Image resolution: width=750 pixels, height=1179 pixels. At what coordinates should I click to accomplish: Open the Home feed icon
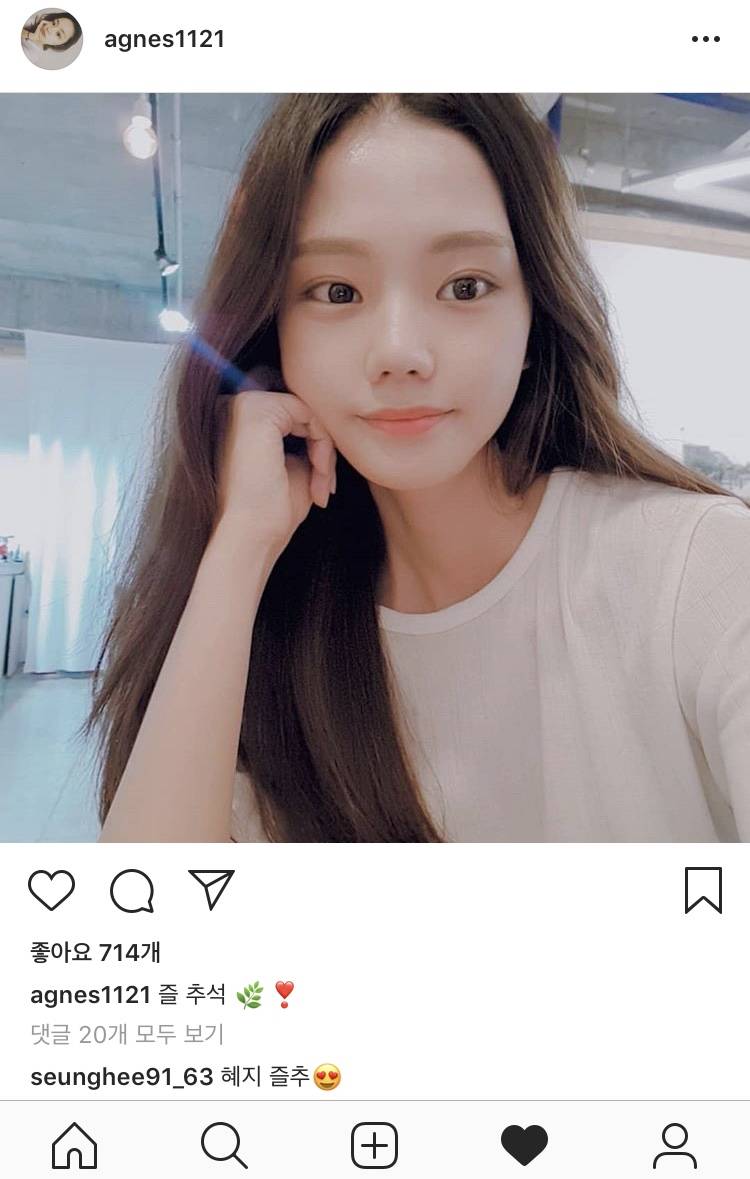[x=73, y=1145]
